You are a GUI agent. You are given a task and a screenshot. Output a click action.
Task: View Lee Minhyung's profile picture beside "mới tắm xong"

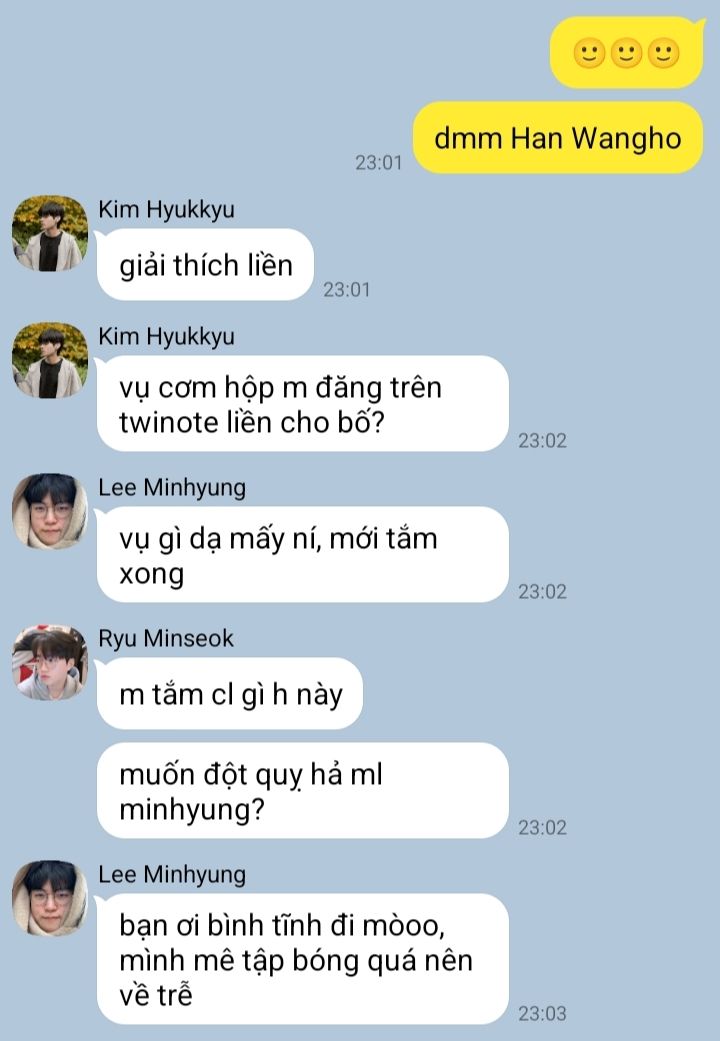pyautogui.click(x=50, y=511)
